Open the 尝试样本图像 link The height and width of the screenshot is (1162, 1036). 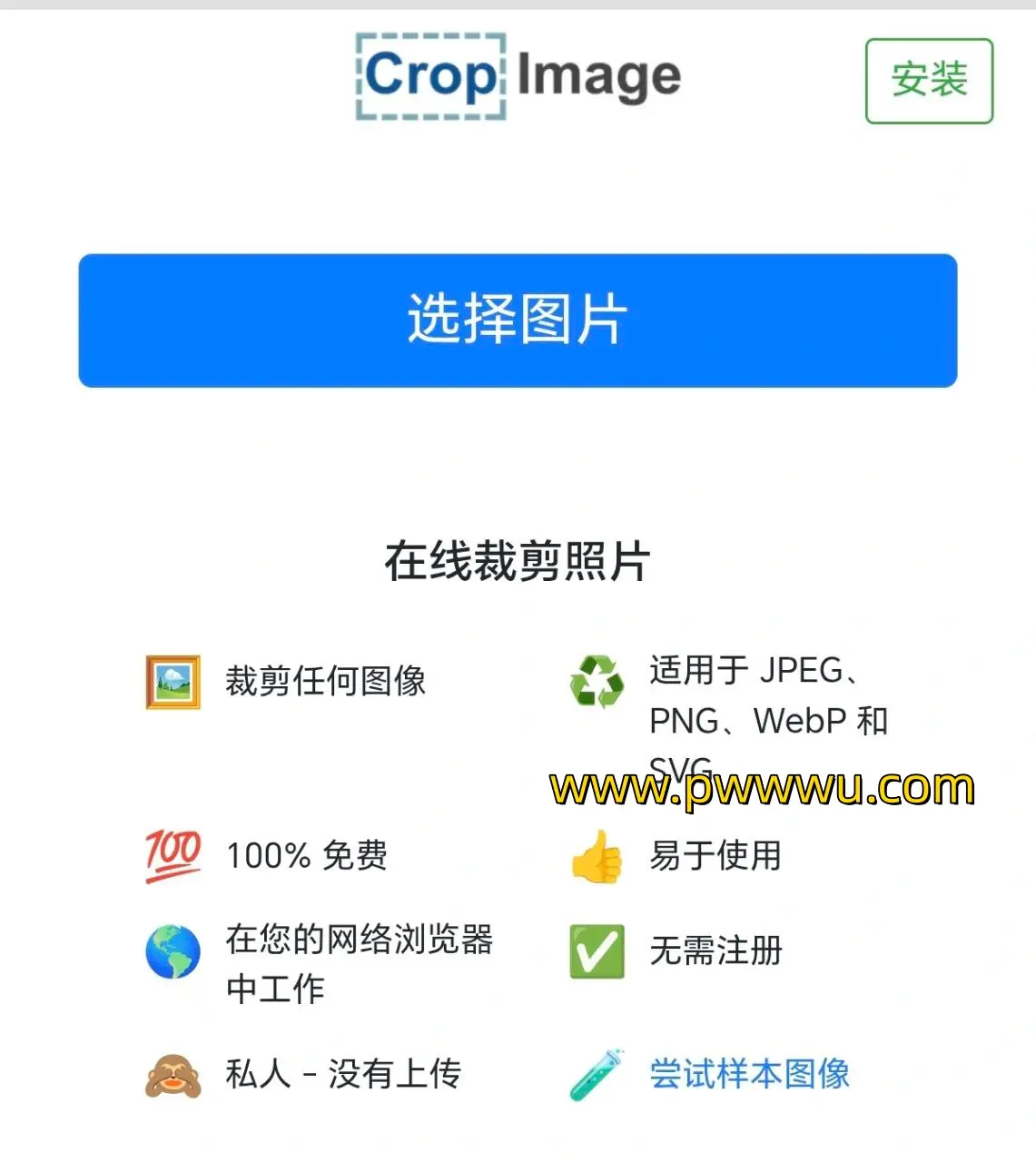[x=749, y=1074]
